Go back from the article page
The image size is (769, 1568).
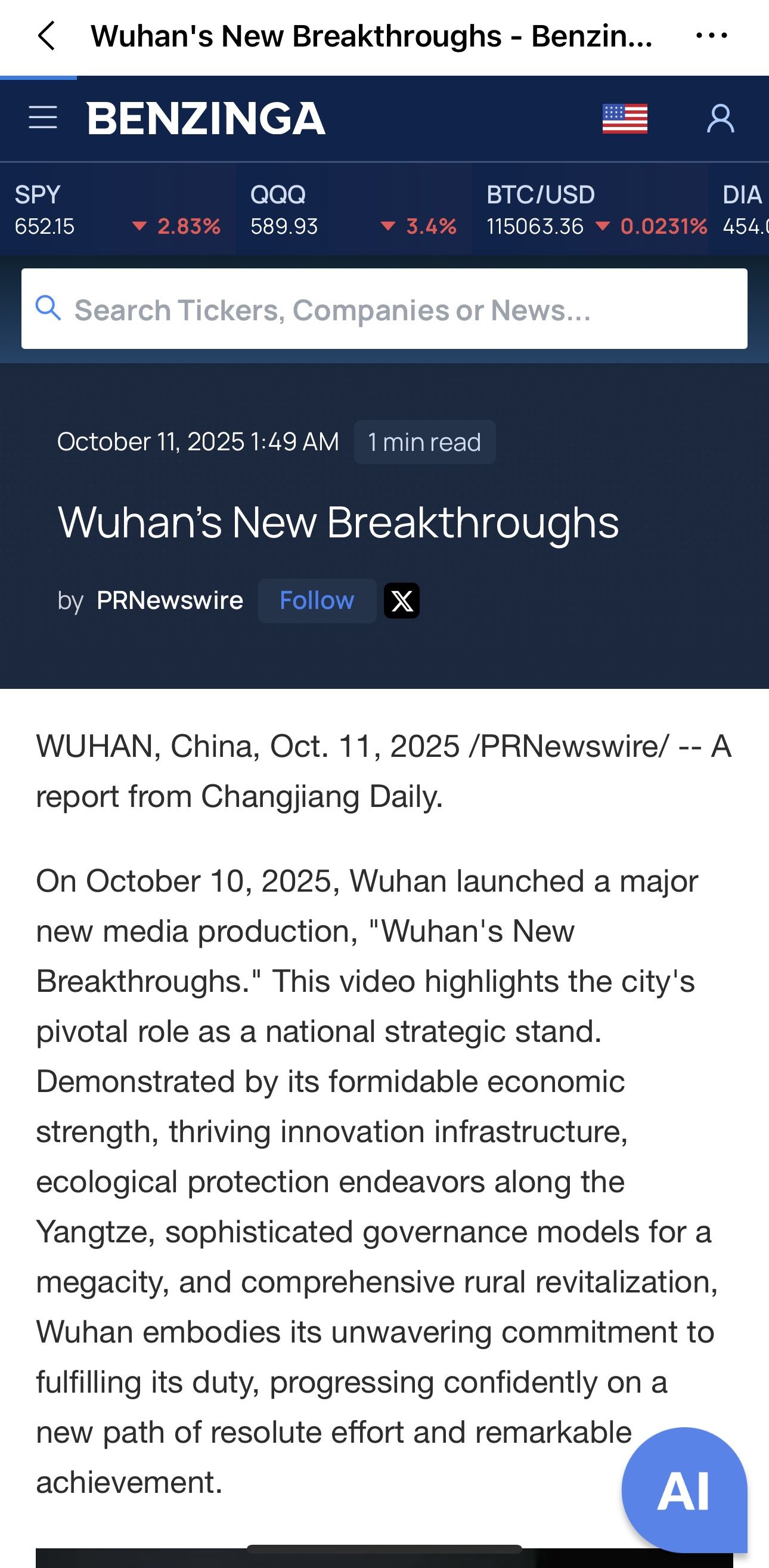click(x=46, y=36)
